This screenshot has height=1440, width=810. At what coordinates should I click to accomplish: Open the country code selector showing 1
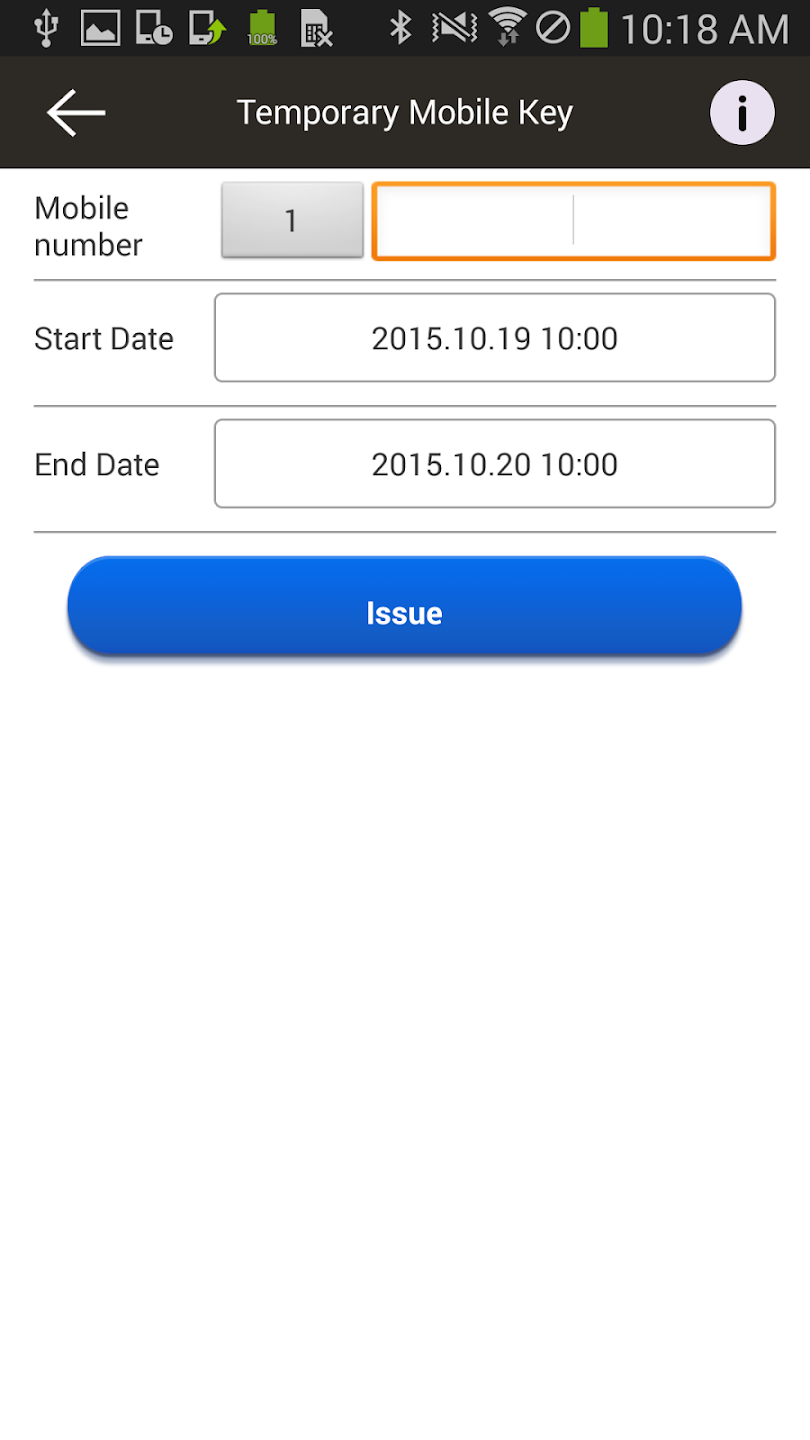(x=291, y=220)
